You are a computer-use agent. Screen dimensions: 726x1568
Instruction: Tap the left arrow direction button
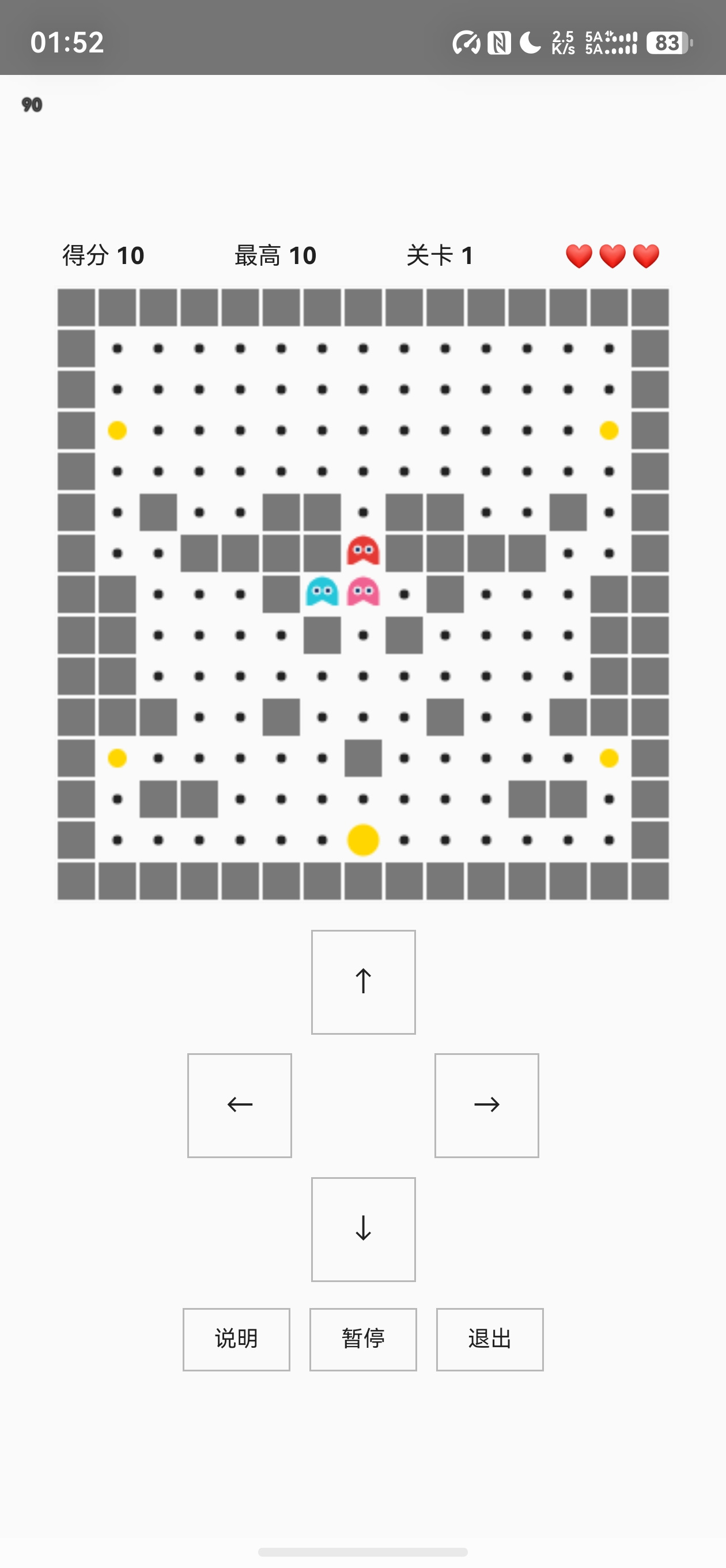(x=240, y=1106)
